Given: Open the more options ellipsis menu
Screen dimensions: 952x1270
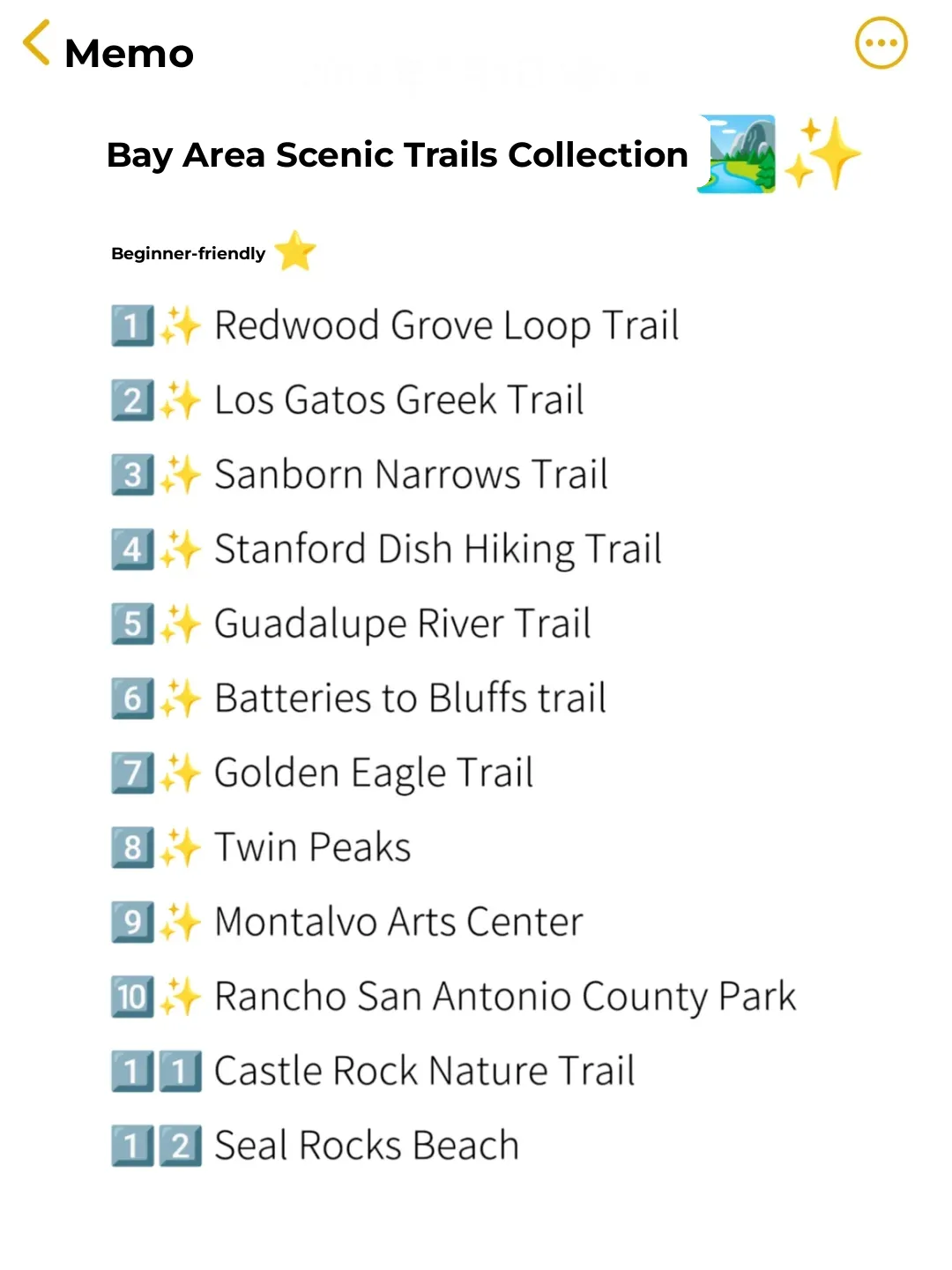Looking at the screenshot, I should (x=881, y=41).
